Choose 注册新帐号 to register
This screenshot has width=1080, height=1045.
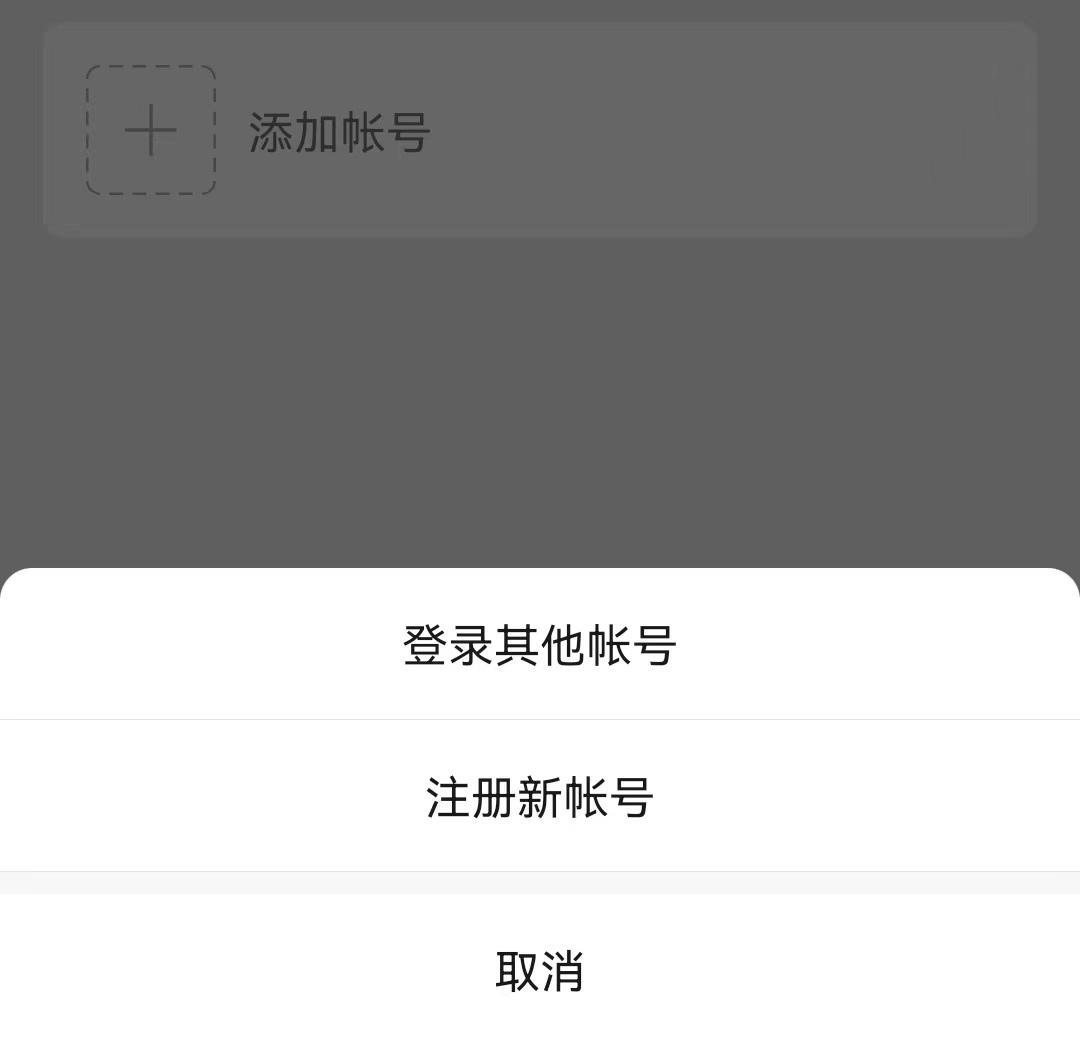(x=540, y=797)
